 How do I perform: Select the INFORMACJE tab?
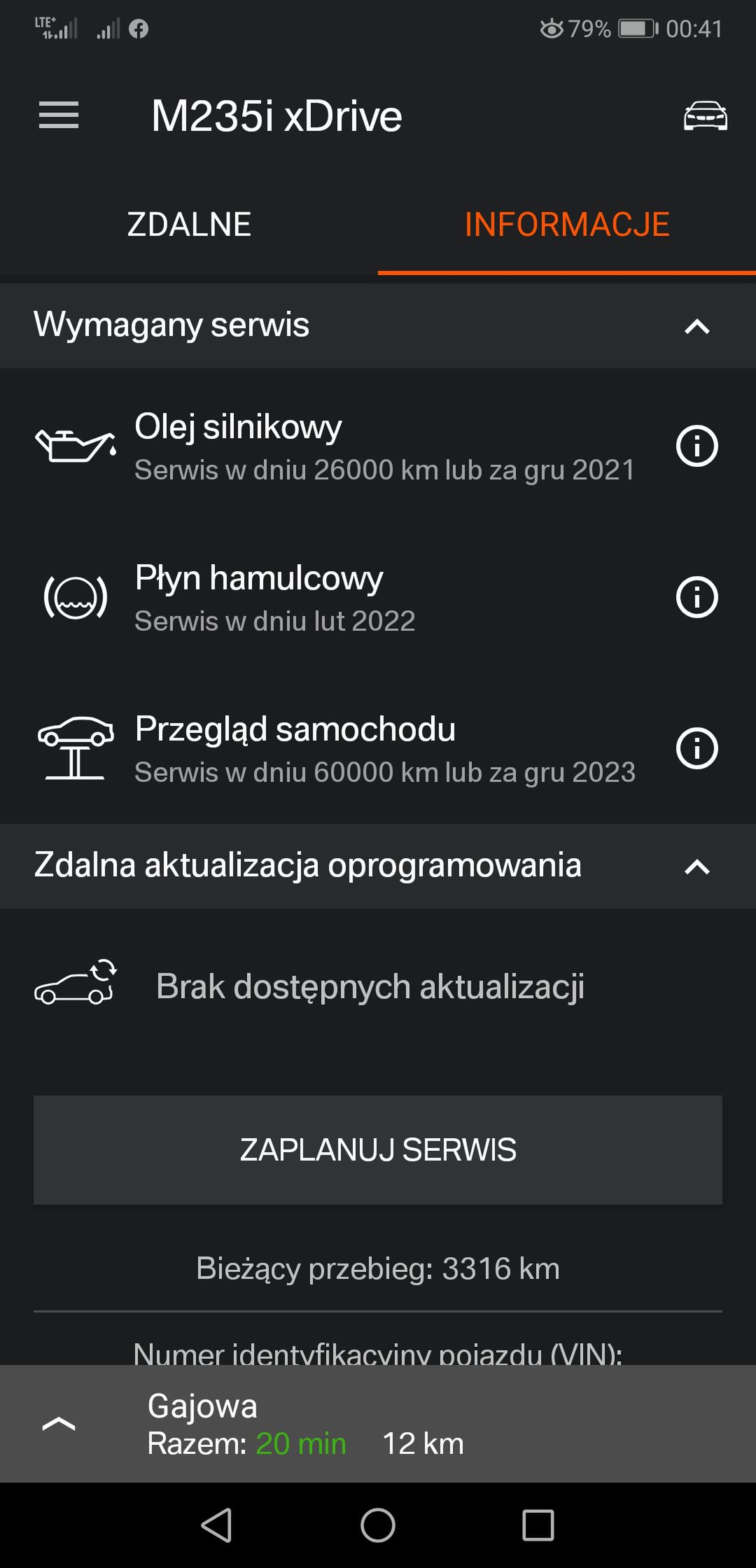click(x=567, y=225)
